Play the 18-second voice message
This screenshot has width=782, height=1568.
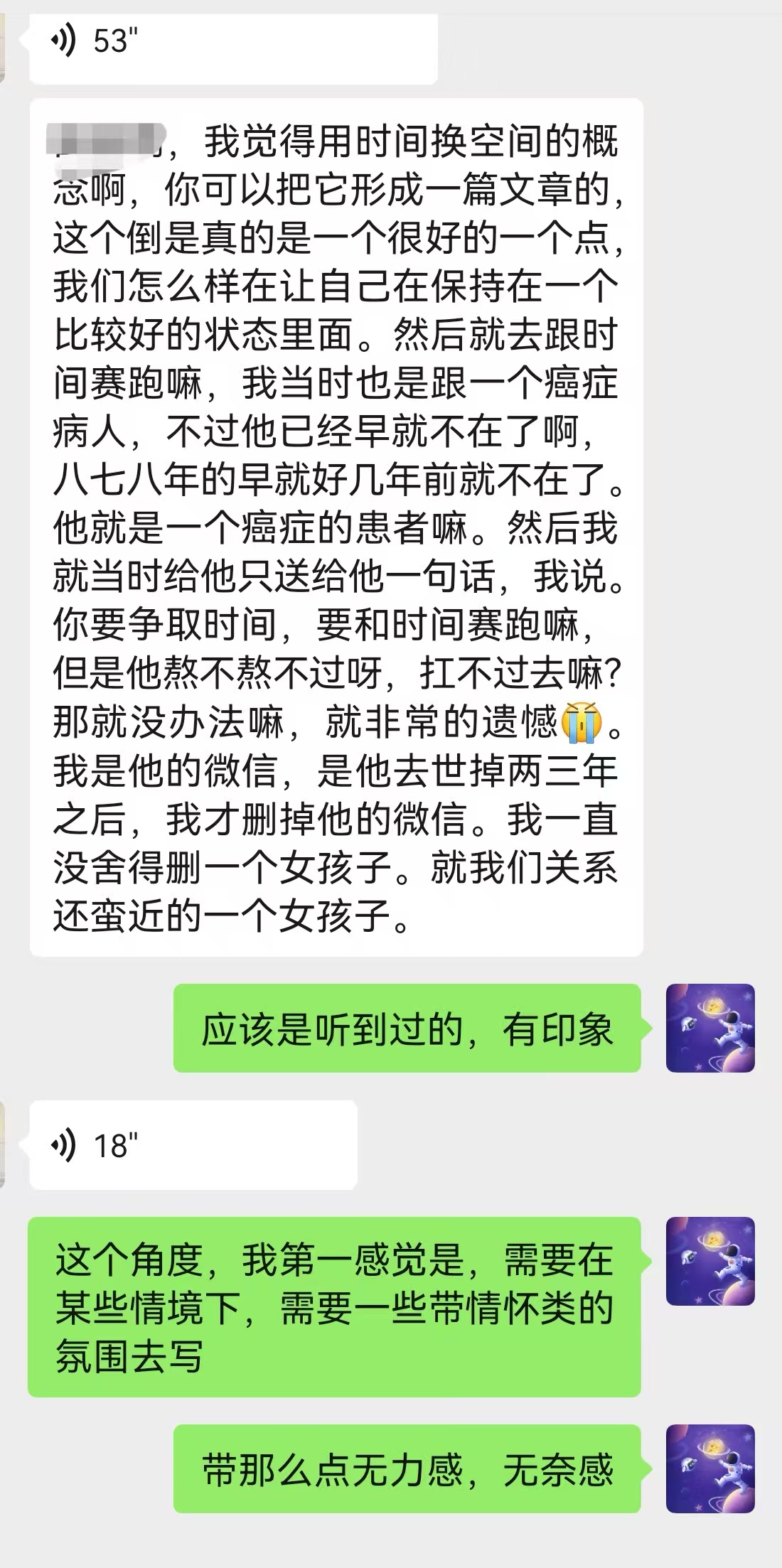tap(192, 1145)
